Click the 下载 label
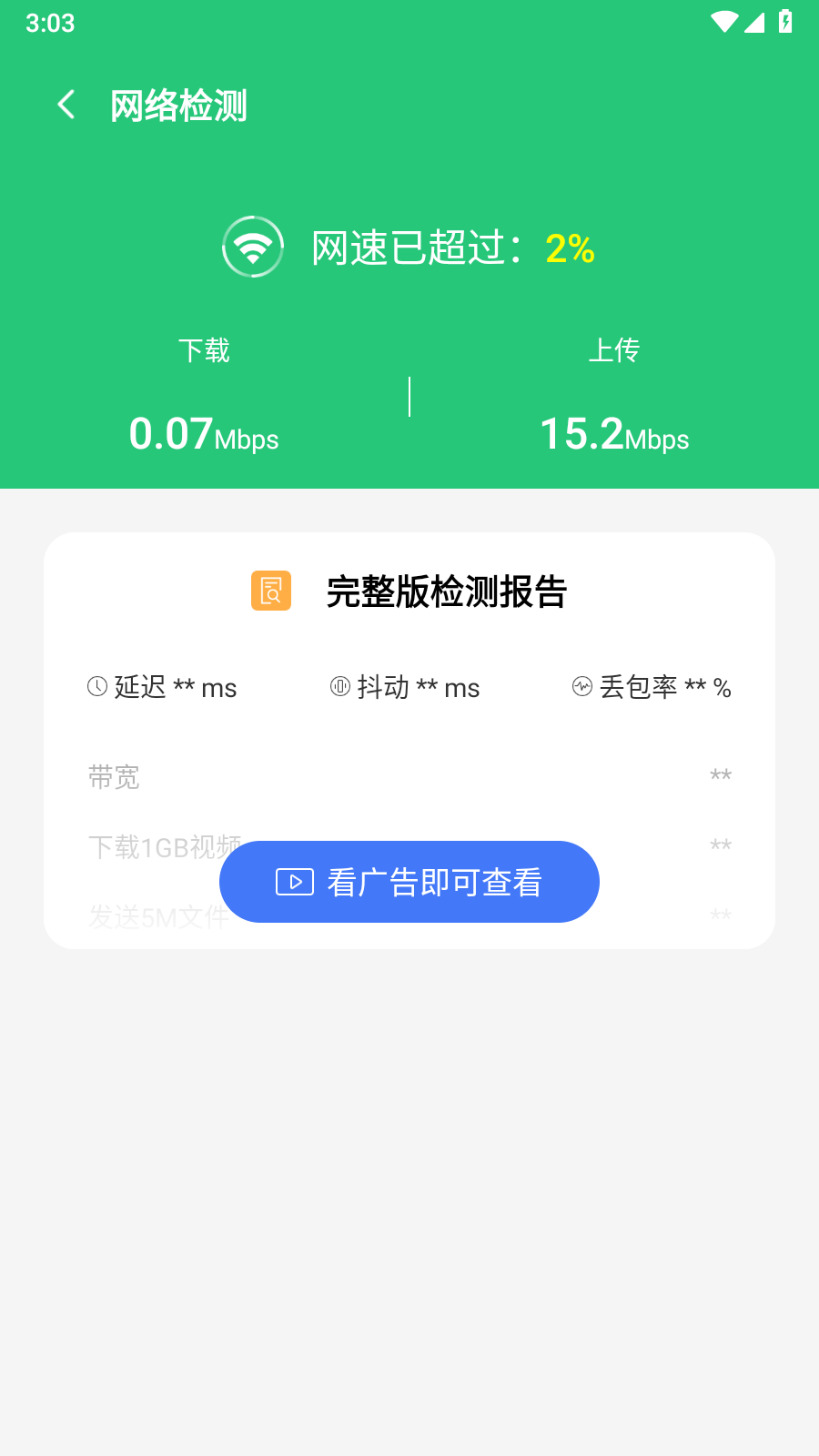The image size is (819, 1456). coord(205,349)
